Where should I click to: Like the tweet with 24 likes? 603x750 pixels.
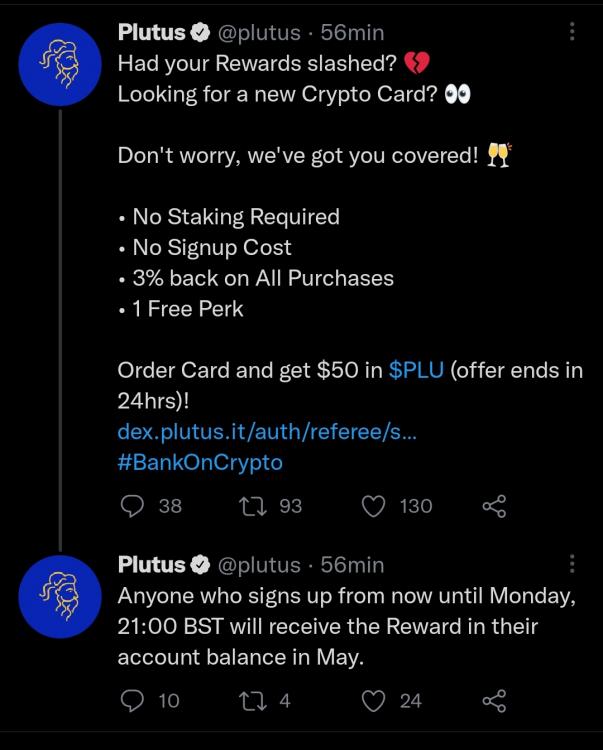[x=374, y=701]
